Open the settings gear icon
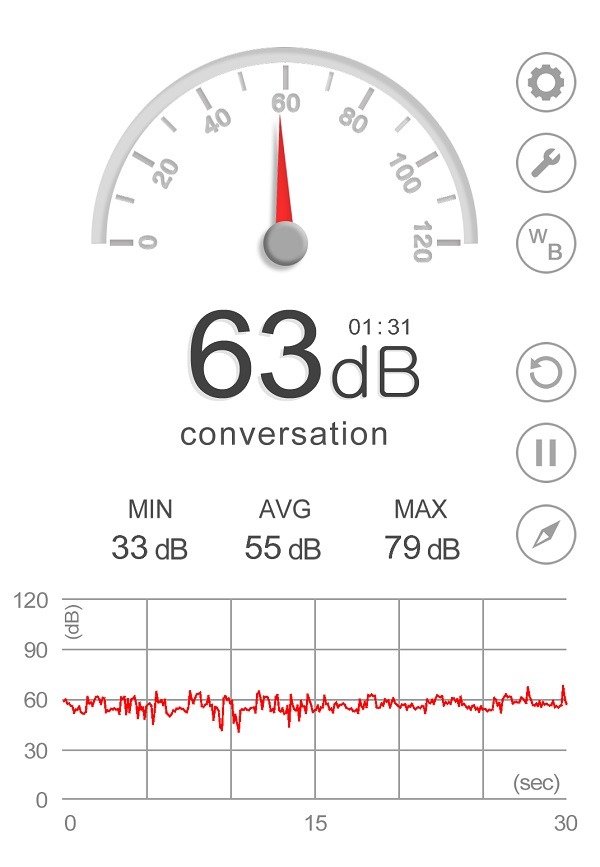 click(x=546, y=83)
